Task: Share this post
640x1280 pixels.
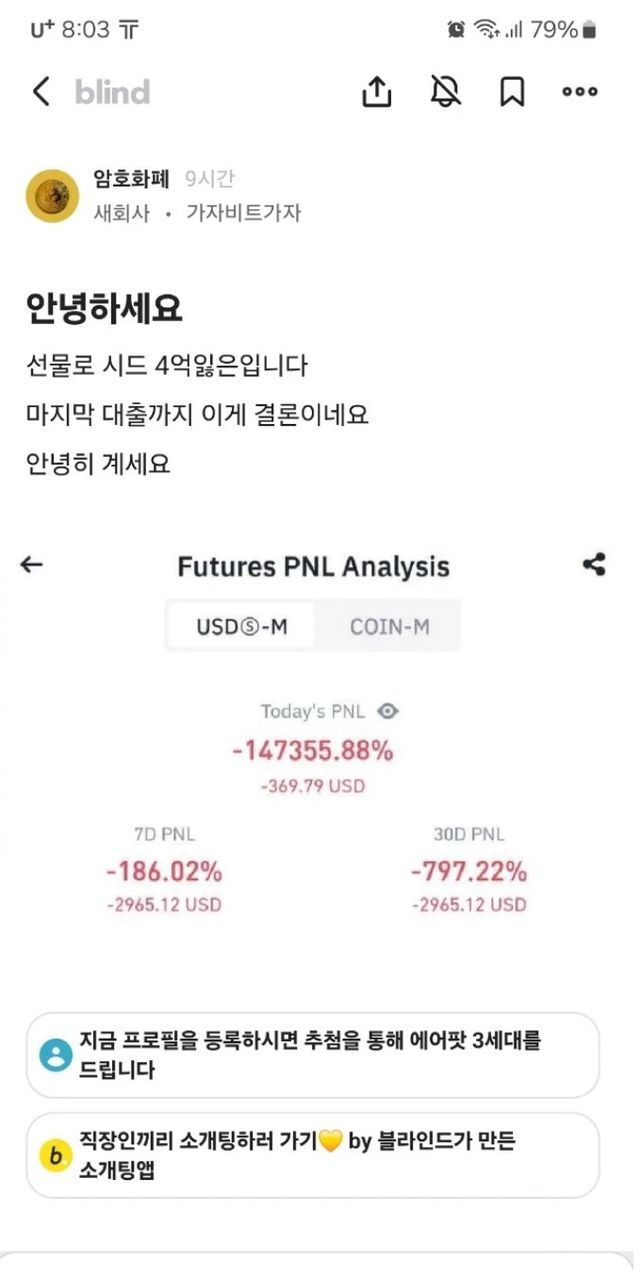Action: (376, 92)
